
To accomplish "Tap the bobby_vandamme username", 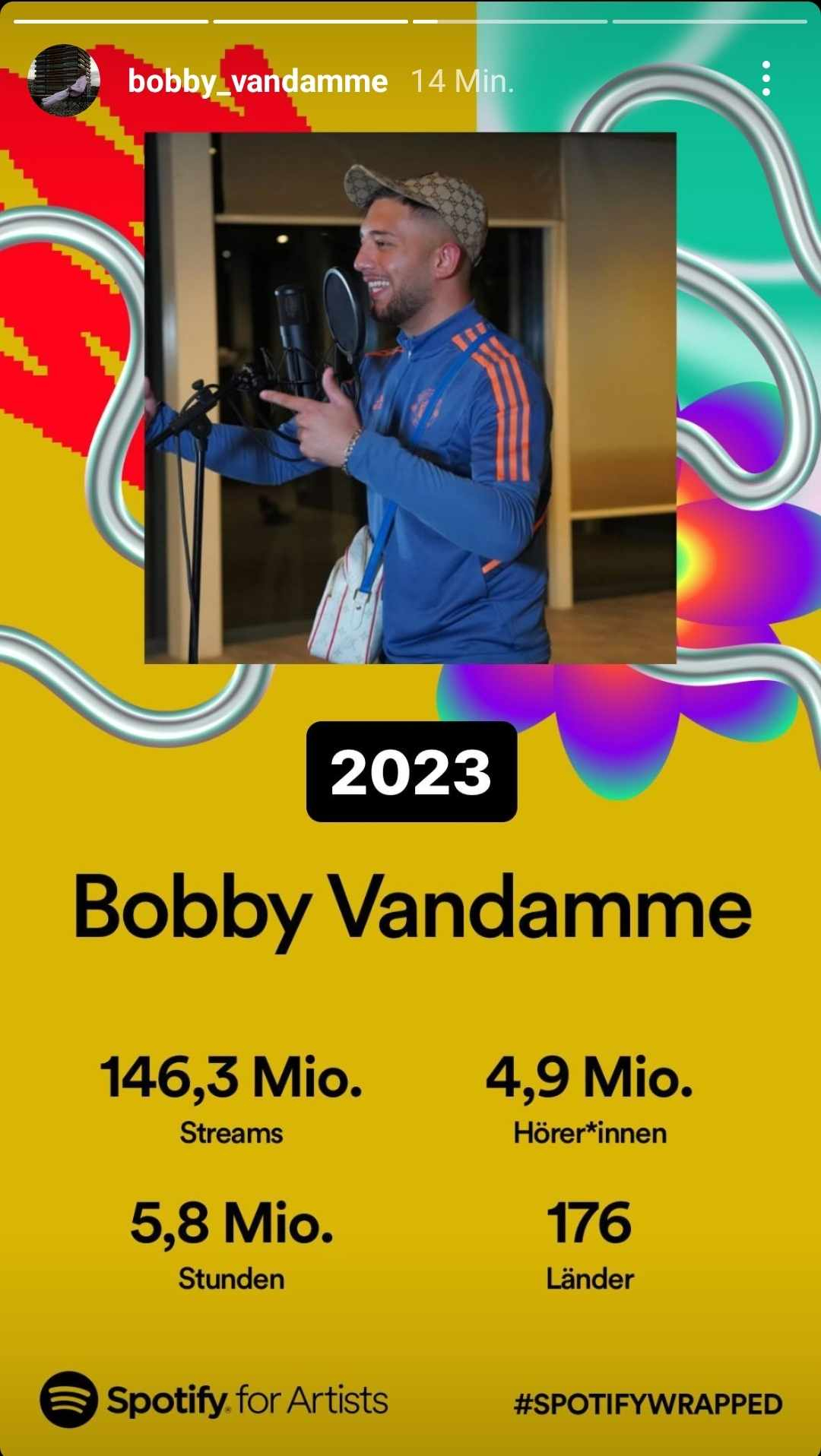I will [x=257, y=81].
